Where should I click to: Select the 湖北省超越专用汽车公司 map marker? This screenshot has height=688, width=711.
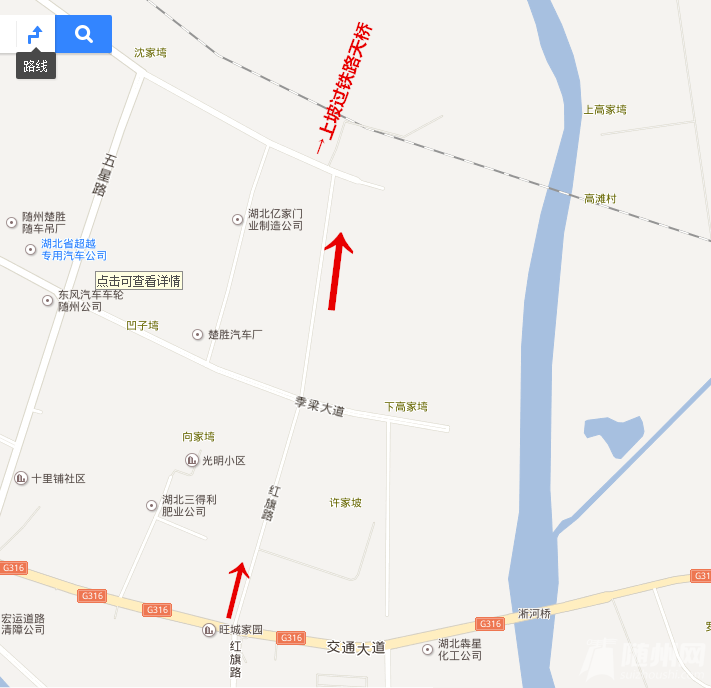pos(30,249)
